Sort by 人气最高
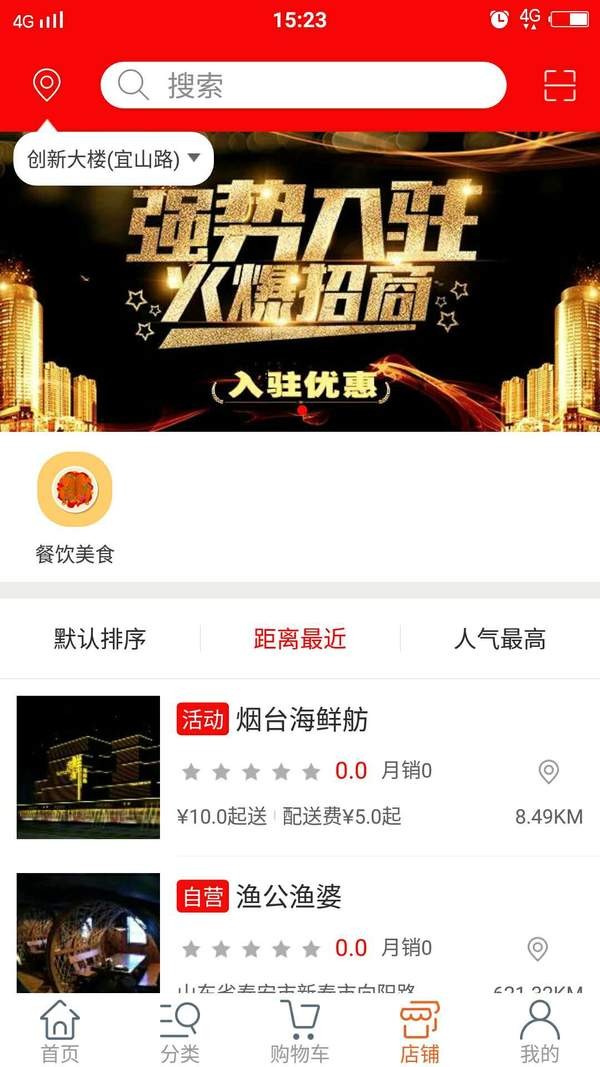This screenshot has height=1067, width=600. tap(500, 639)
